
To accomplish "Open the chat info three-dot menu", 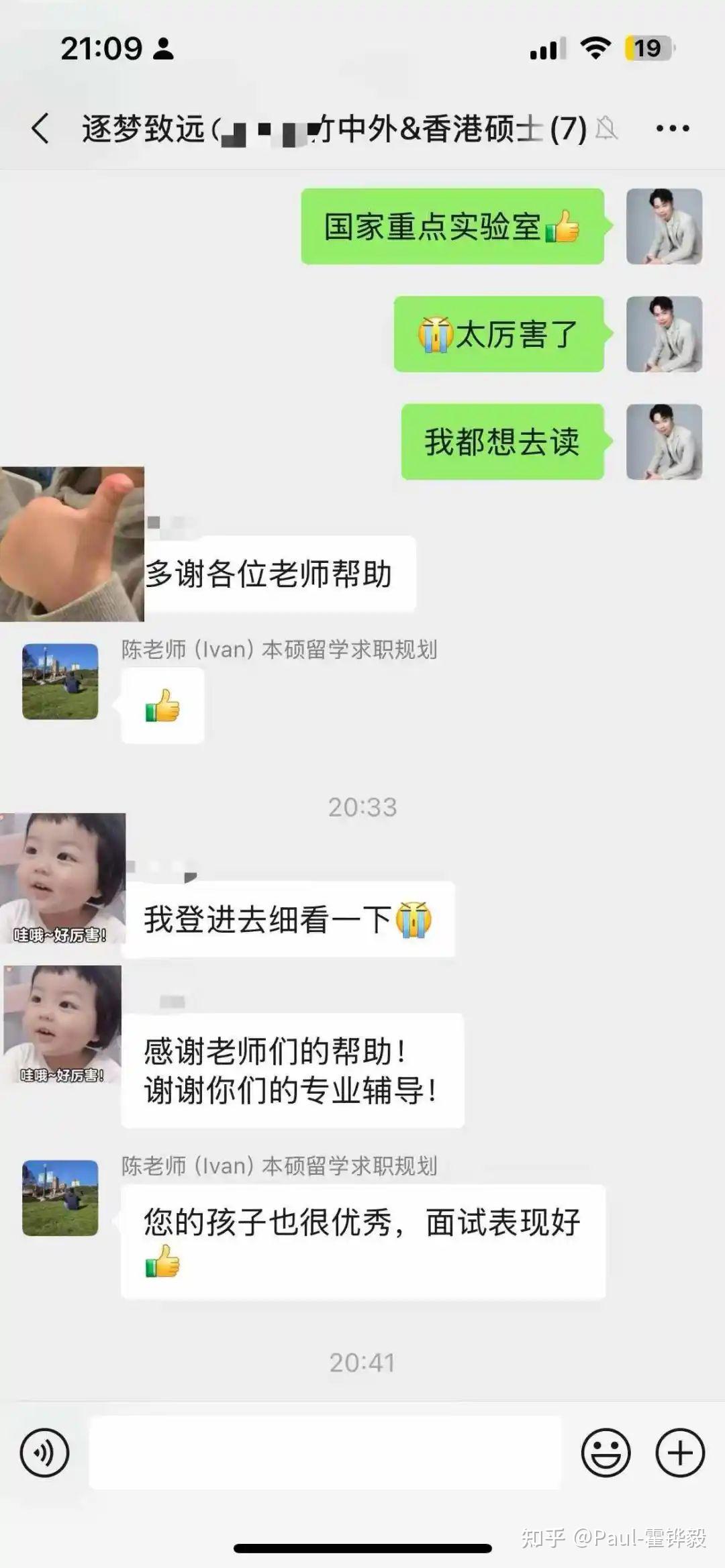I will 673,128.
